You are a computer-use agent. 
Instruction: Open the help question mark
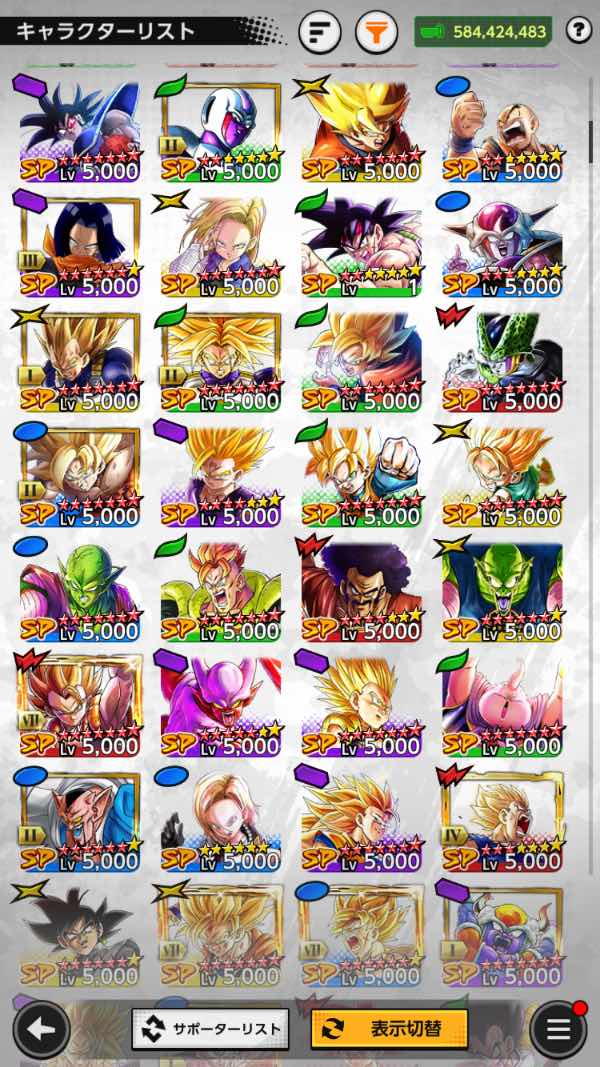click(578, 31)
